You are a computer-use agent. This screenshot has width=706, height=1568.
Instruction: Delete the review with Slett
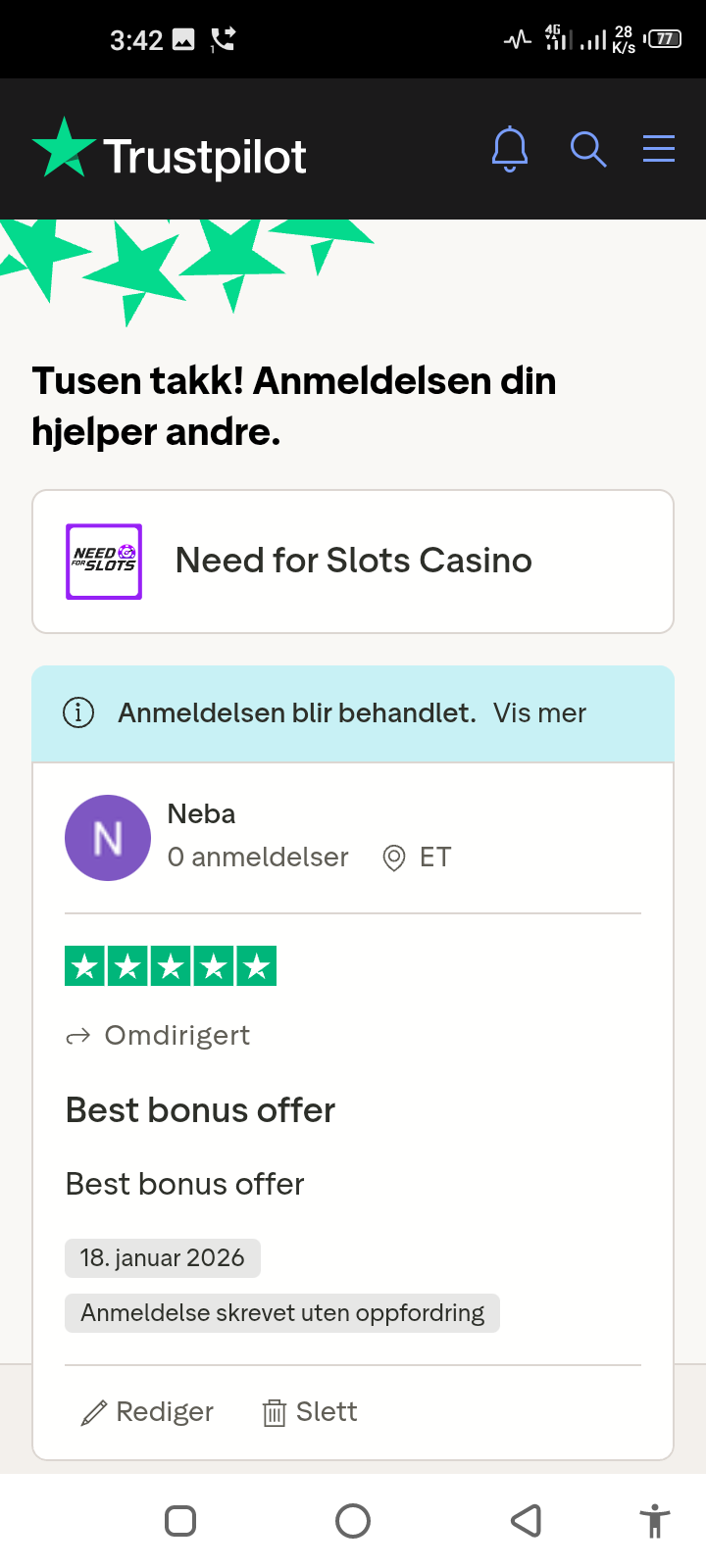click(310, 1412)
